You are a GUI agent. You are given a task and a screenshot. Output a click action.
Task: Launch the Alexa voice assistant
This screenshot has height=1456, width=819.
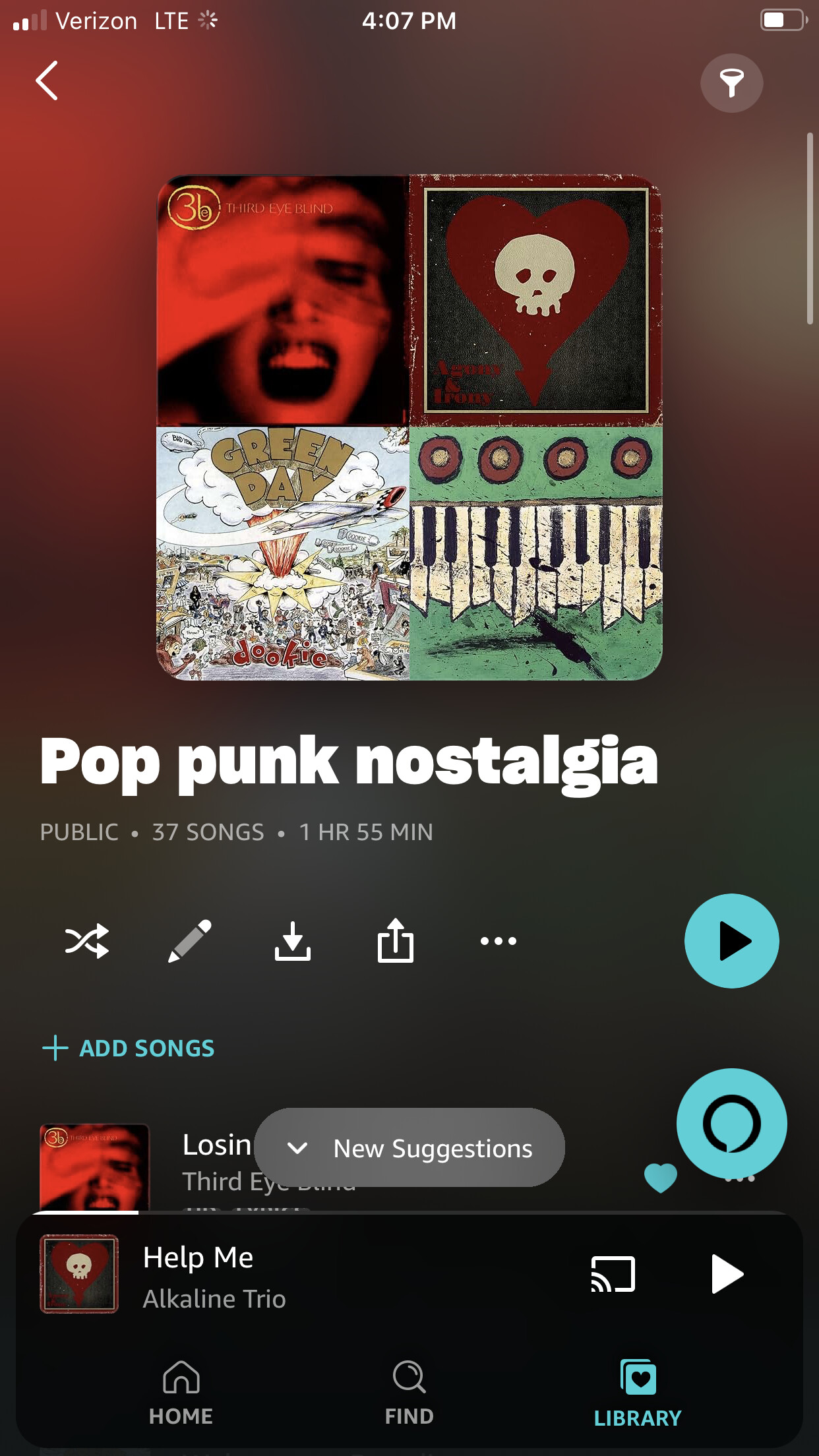click(731, 1123)
